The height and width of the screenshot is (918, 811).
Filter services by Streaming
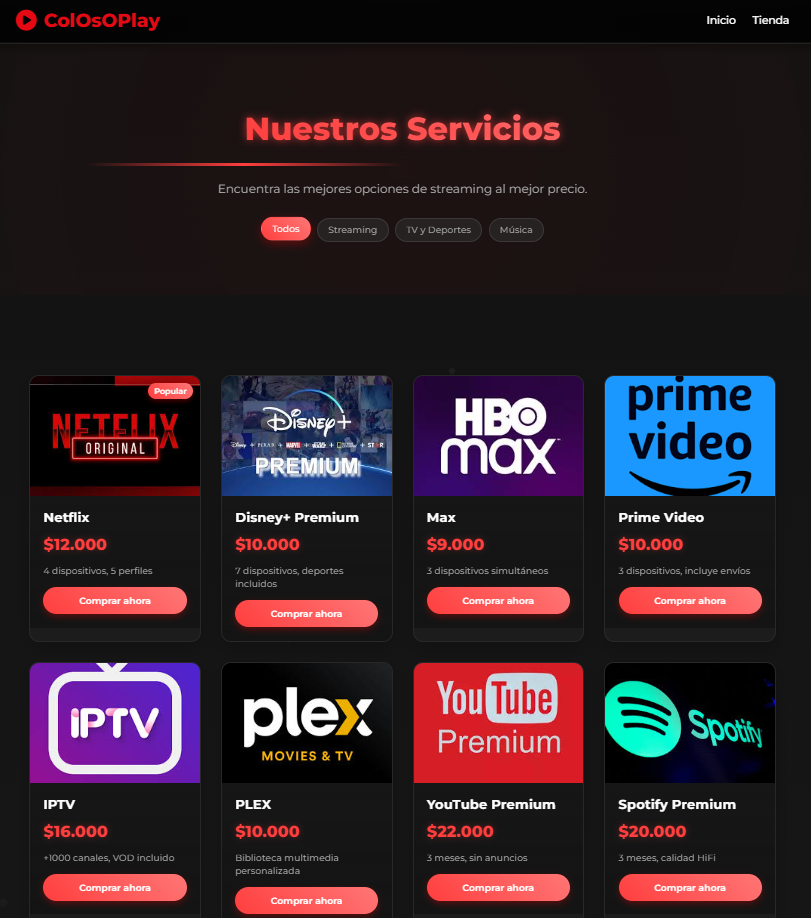(x=352, y=230)
